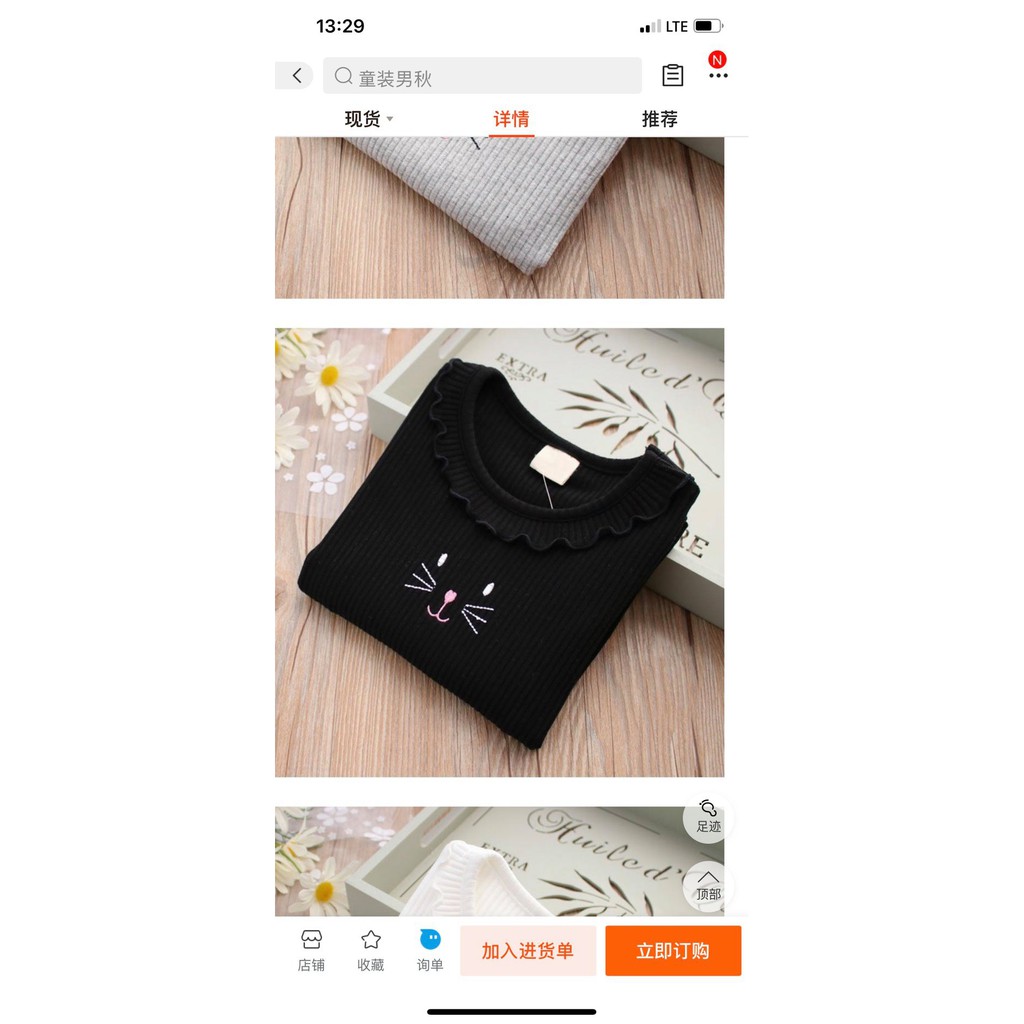
Task: Save this item with 收藏
Action: coord(371,950)
